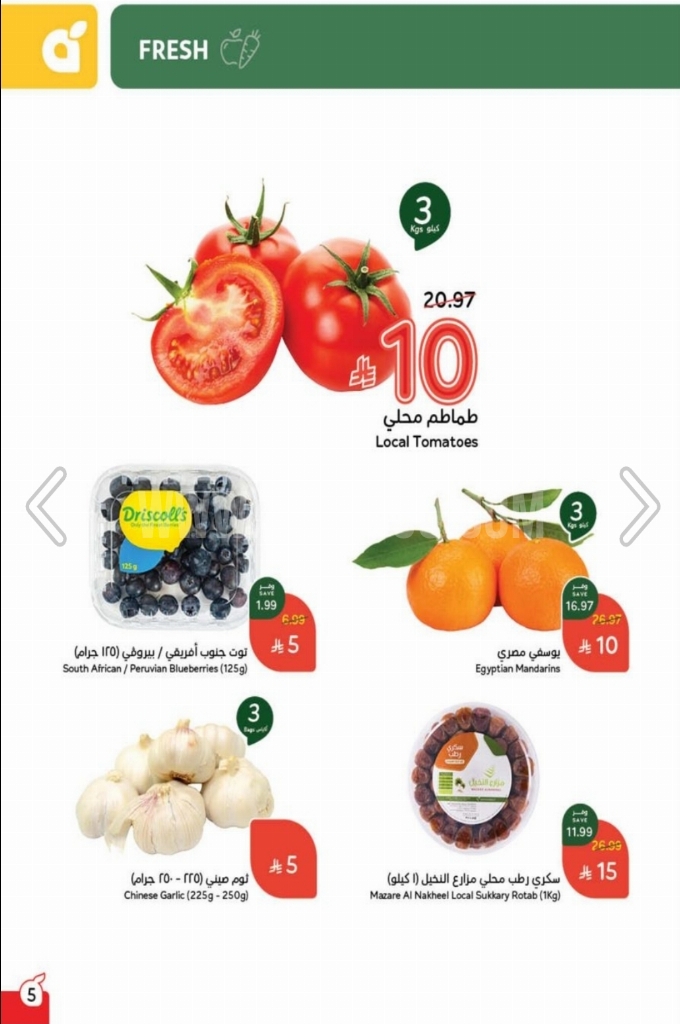This screenshot has height=1024, width=680.
Task: Go to the next flyer page
Action: (x=638, y=506)
